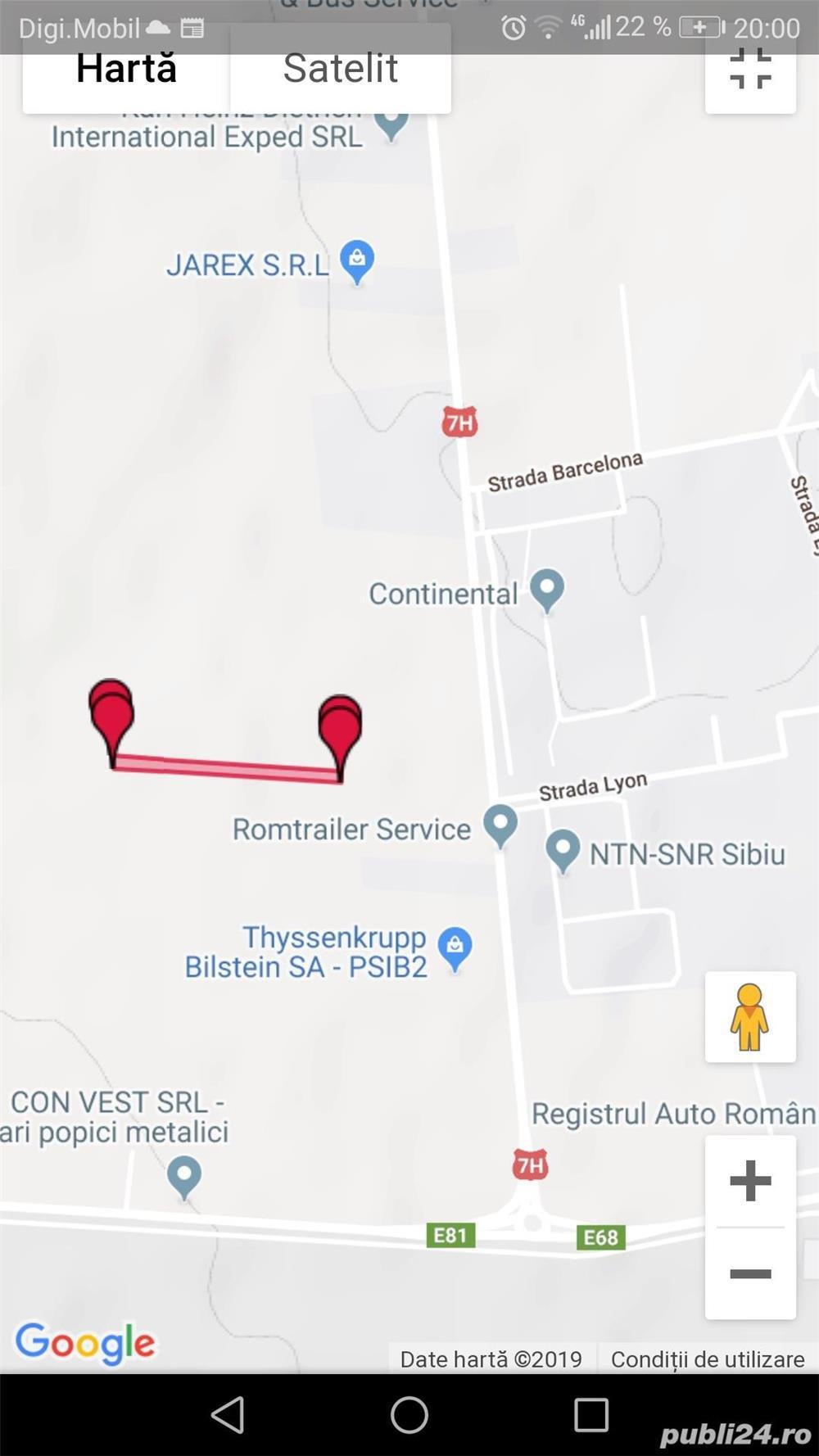
Task: Tap the right red marker
Action: pyautogui.click(x=339, y=727)
